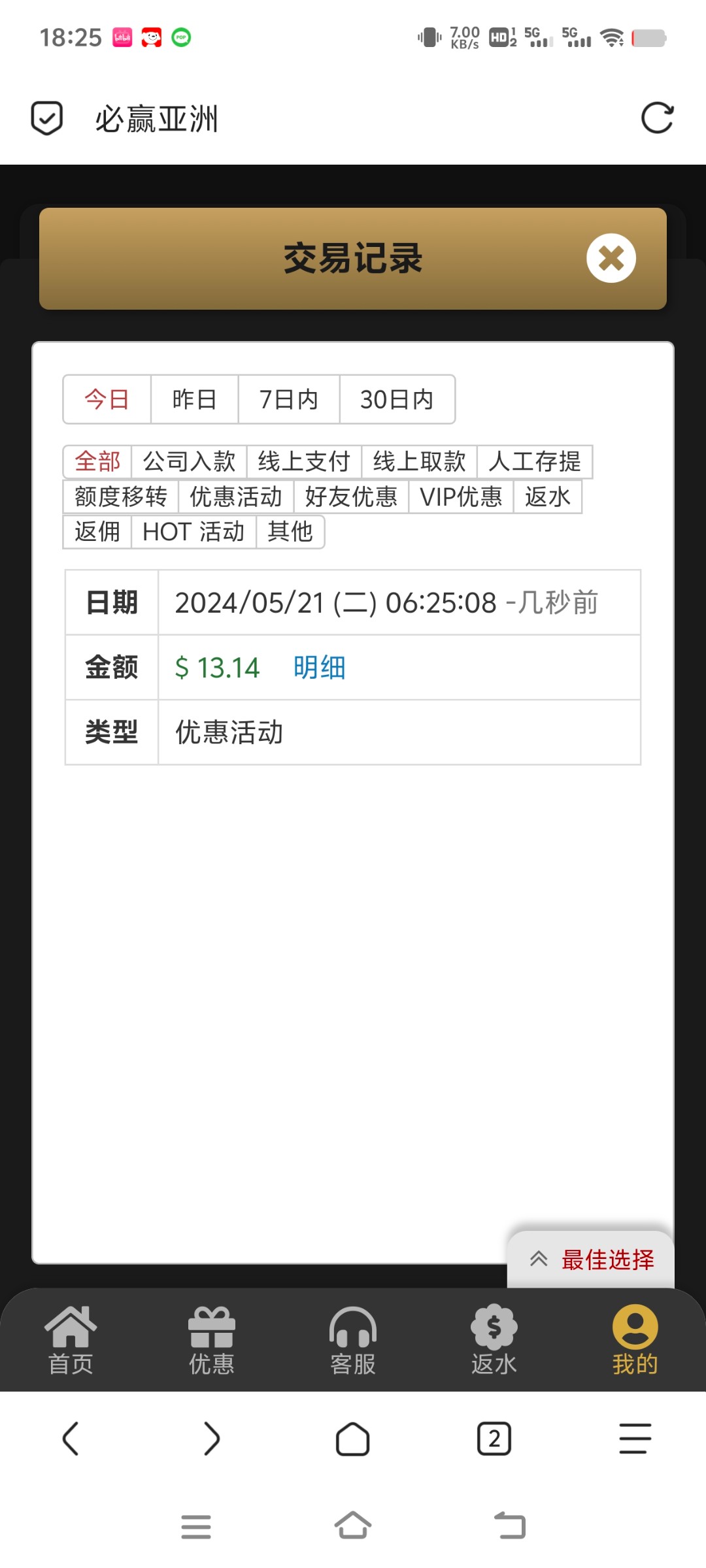Filter by 其他 type
Image resolution: width=706 pixels, height=1568 pixels.
pos(290,532)
